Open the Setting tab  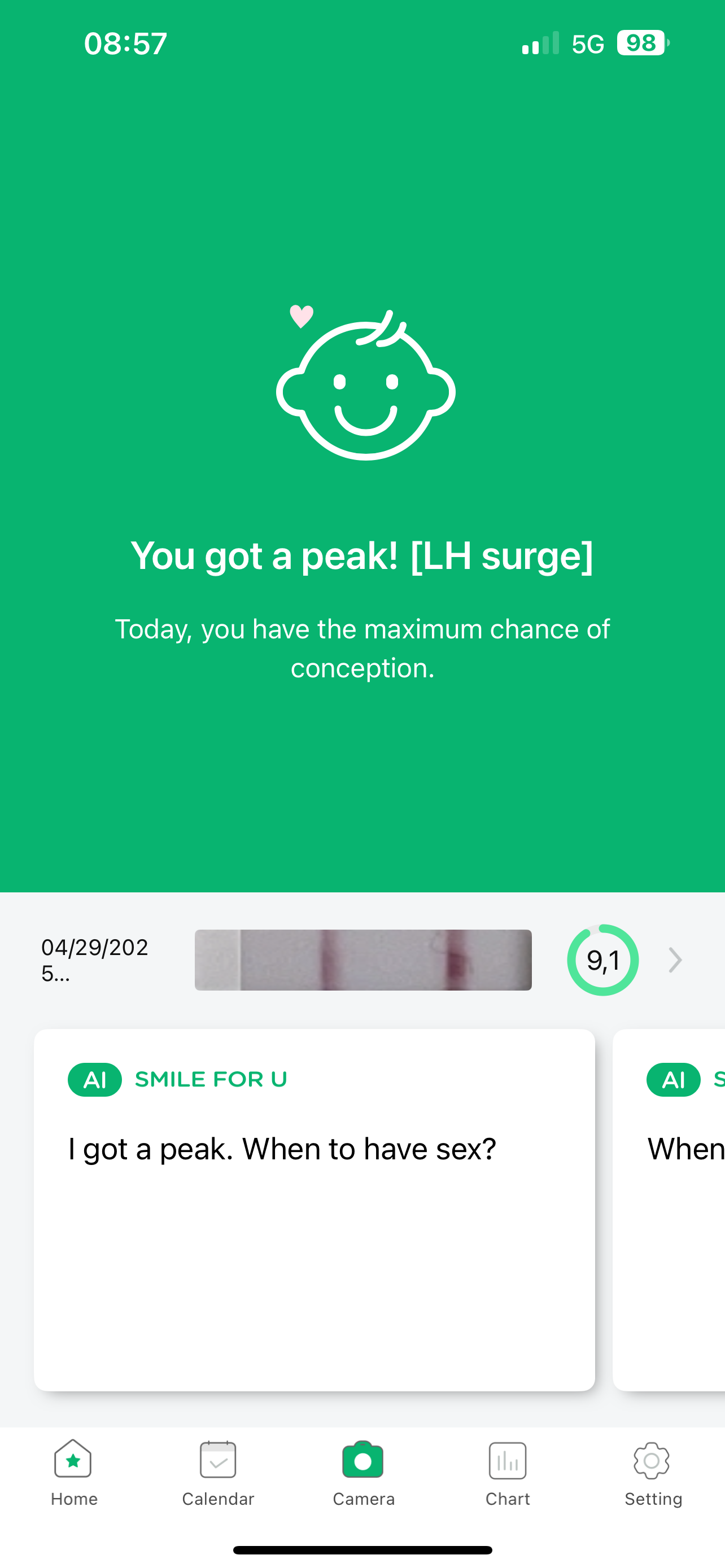tap(652, 1472)
